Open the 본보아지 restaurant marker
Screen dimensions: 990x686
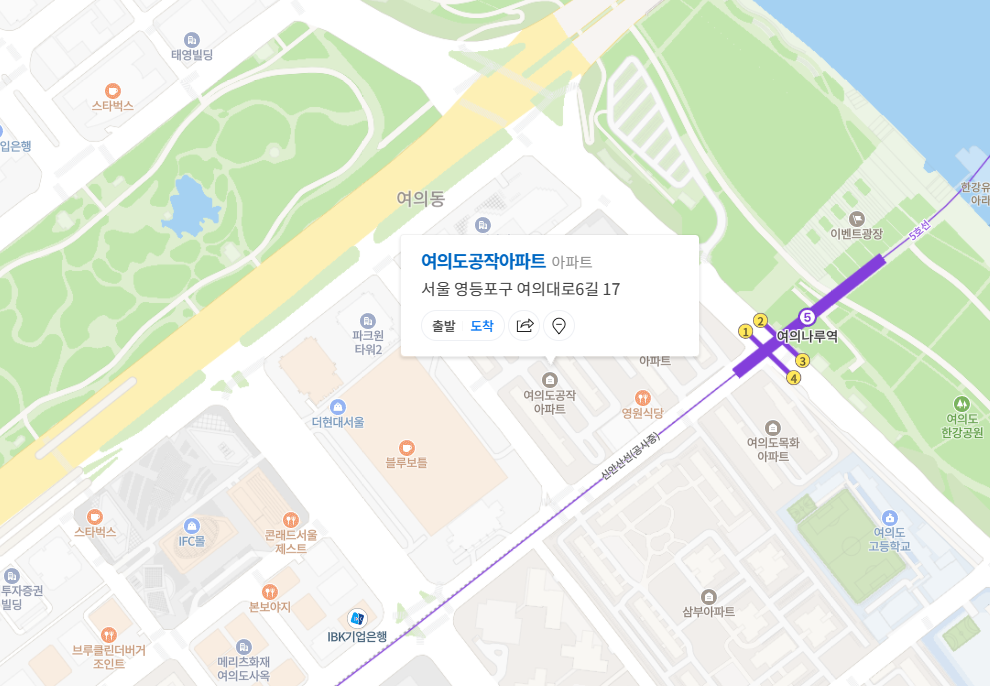click(269, 591)
